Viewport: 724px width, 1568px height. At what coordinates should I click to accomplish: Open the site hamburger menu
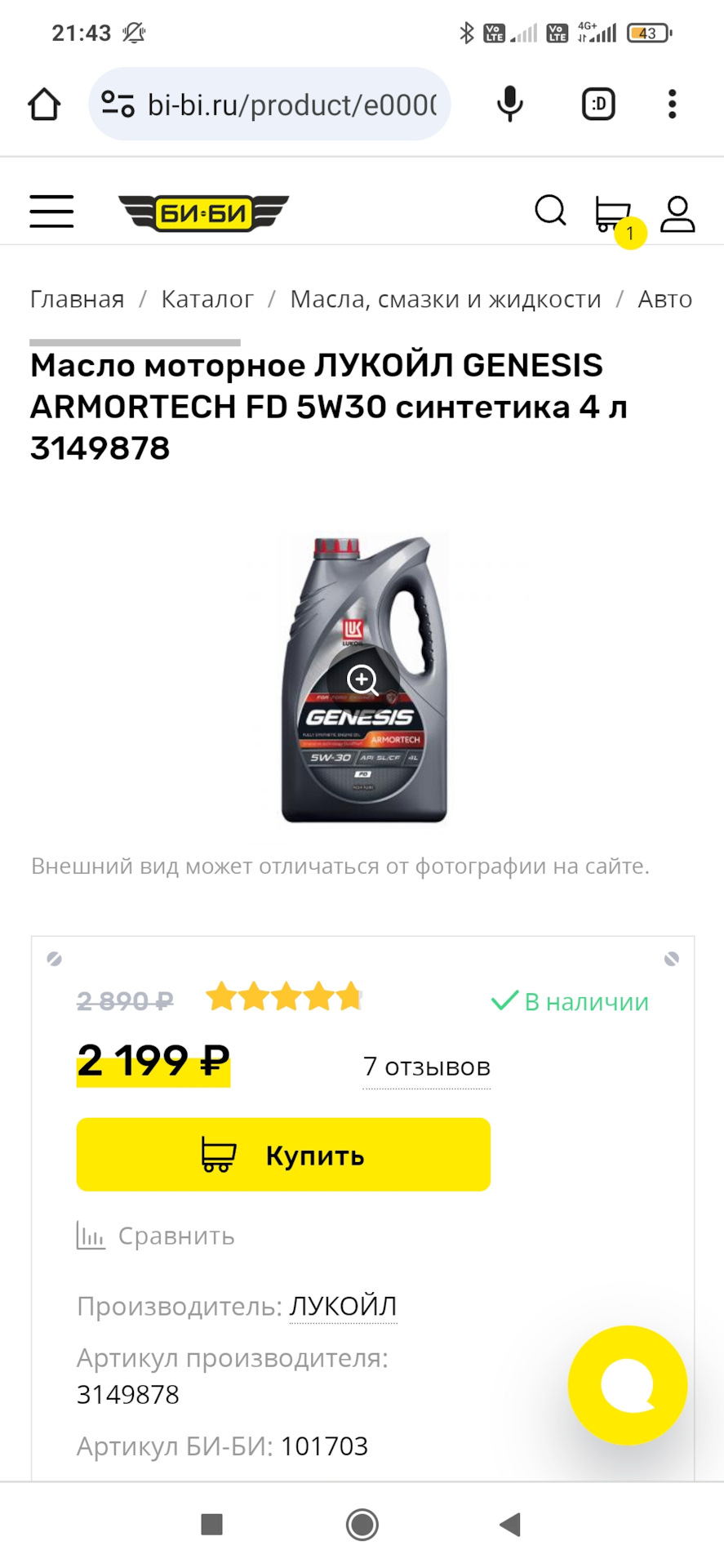coord(51,212)
